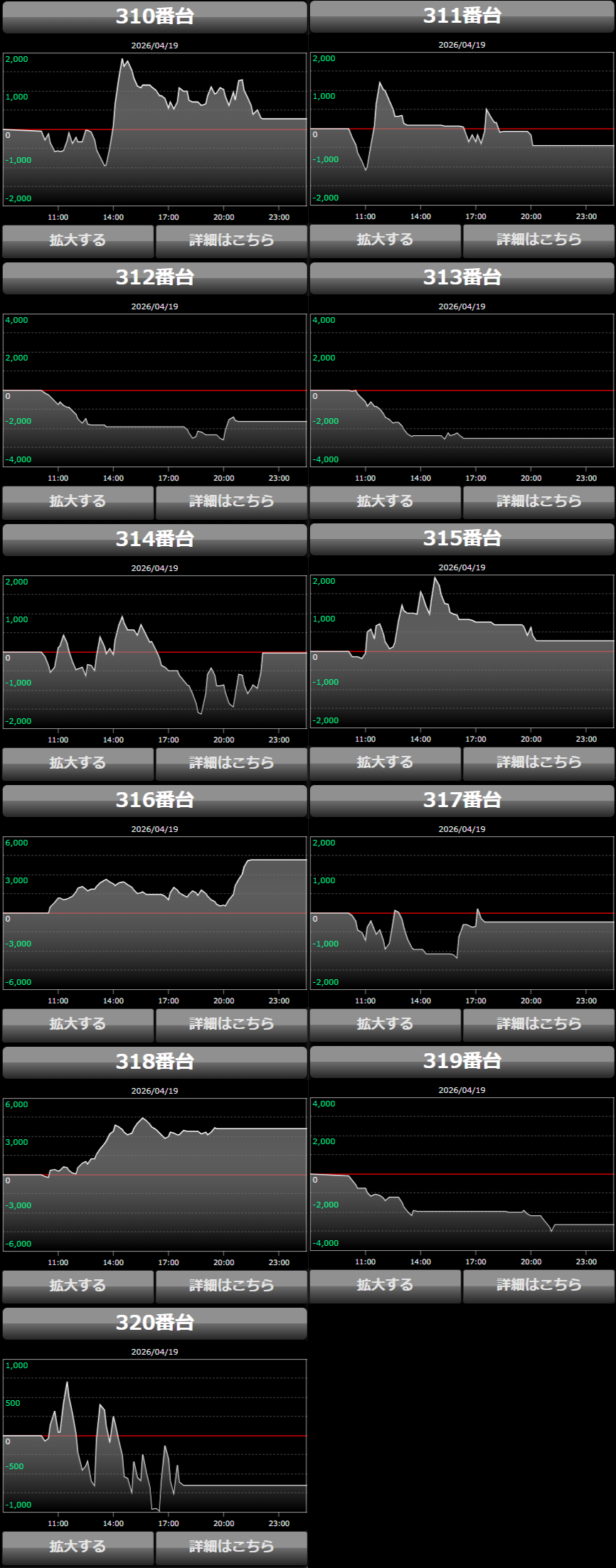Screen dimensions: 616x1568
Task: Open 詳細はこちら for 316番台
Action: [231, 1025]
